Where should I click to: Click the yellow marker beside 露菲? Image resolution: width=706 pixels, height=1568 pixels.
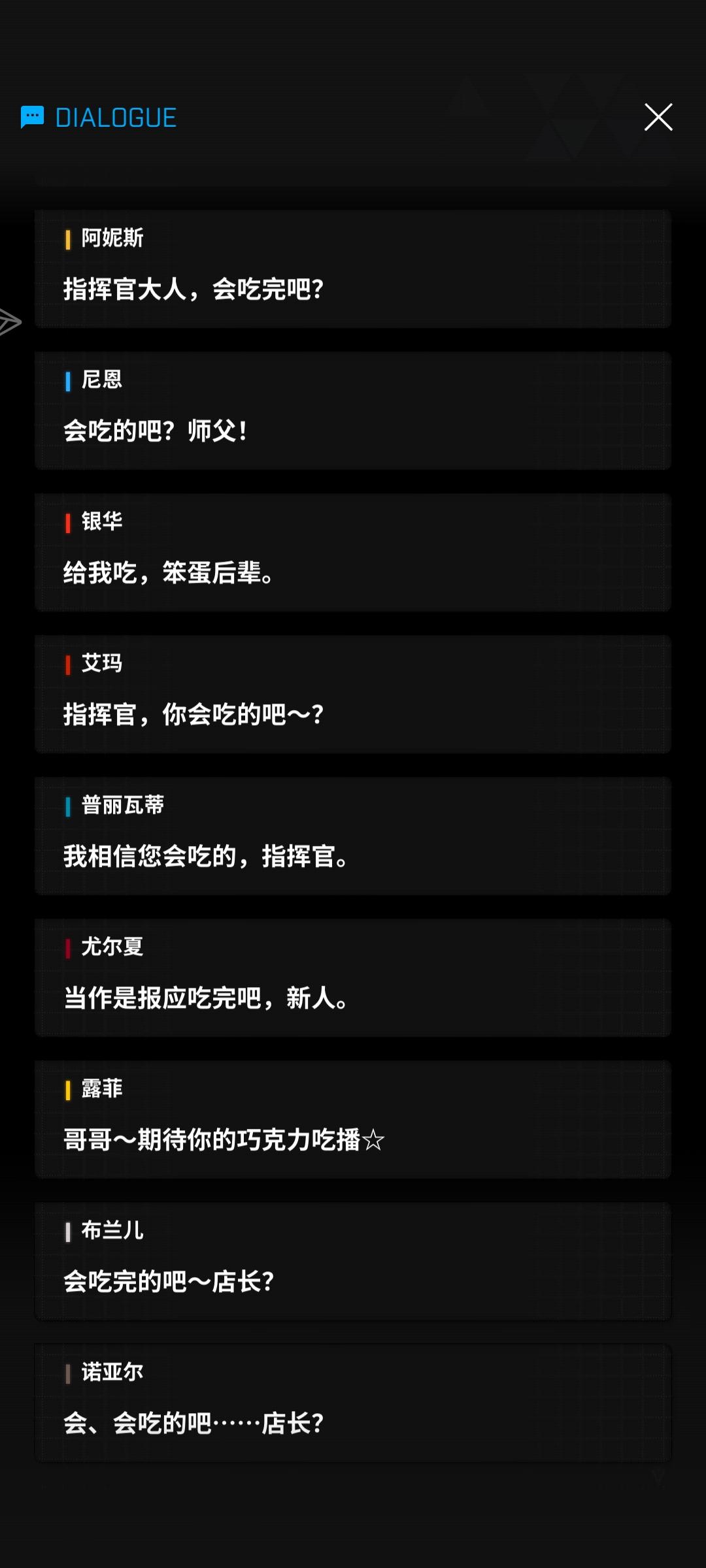click(68, 1088)
